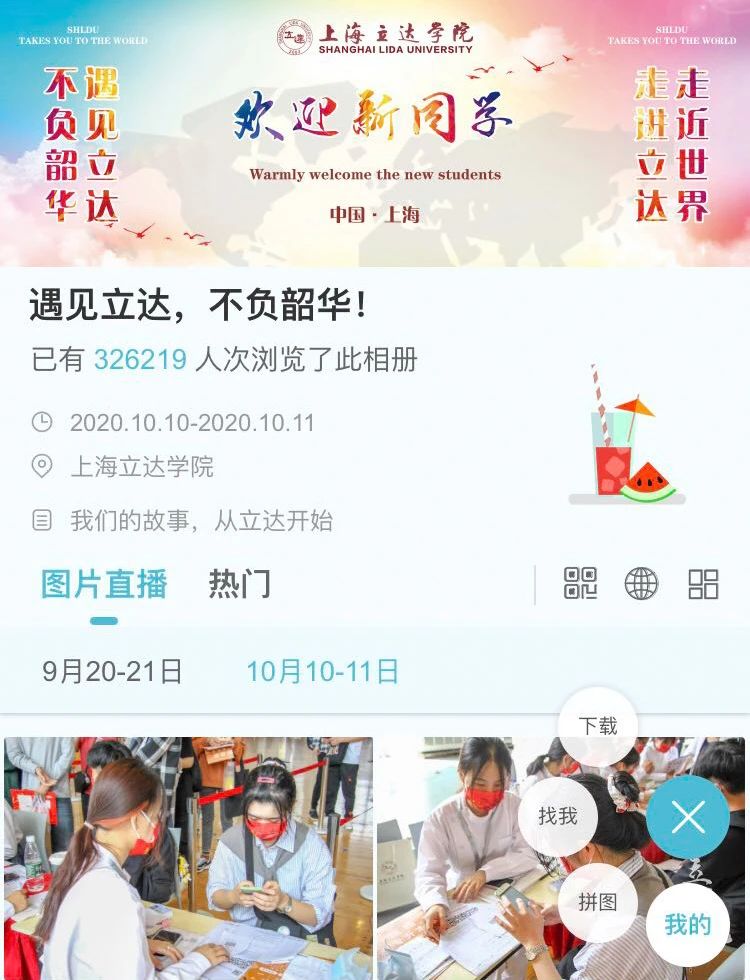
Task: Select the 9月20-21日 date filter
Action: pos(112,672)
